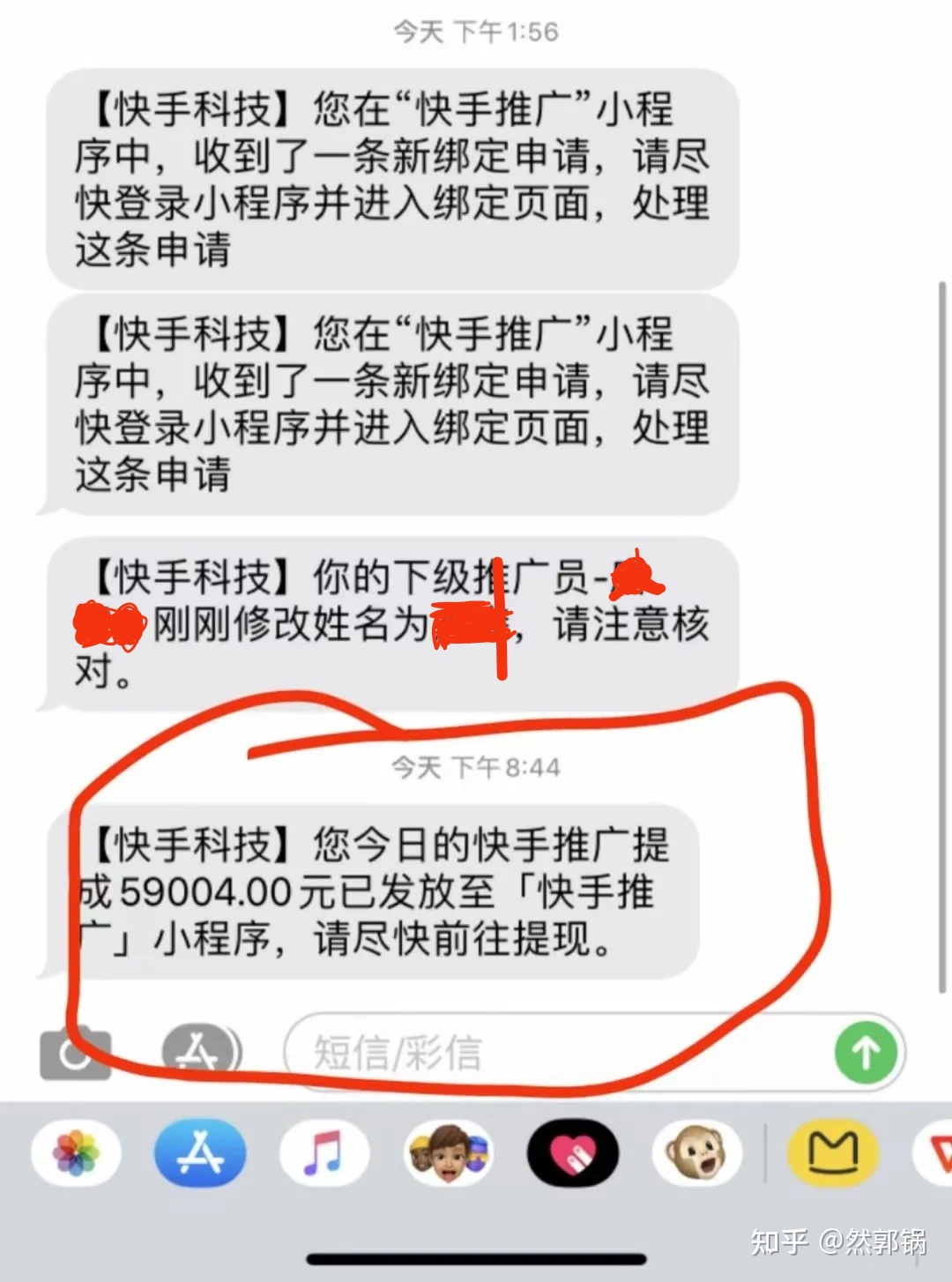This screenshot has width=952, height=1282.
Task: Open the App Store apps drawer button
Action: pos(201,1052)
